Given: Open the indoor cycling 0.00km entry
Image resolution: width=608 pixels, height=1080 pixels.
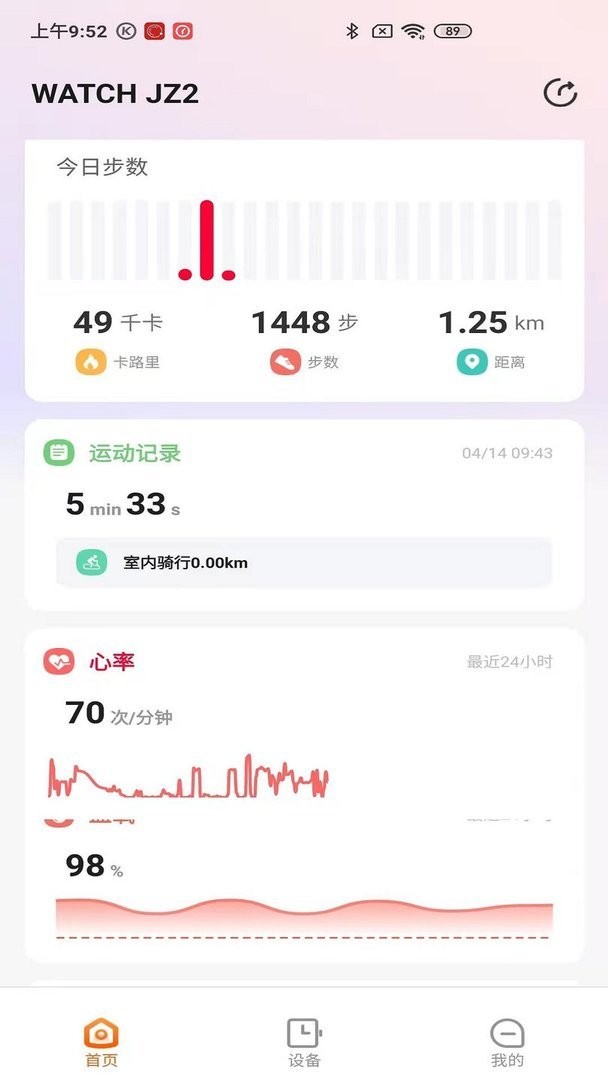Looking at the screenshot, I should click(304, 562).
